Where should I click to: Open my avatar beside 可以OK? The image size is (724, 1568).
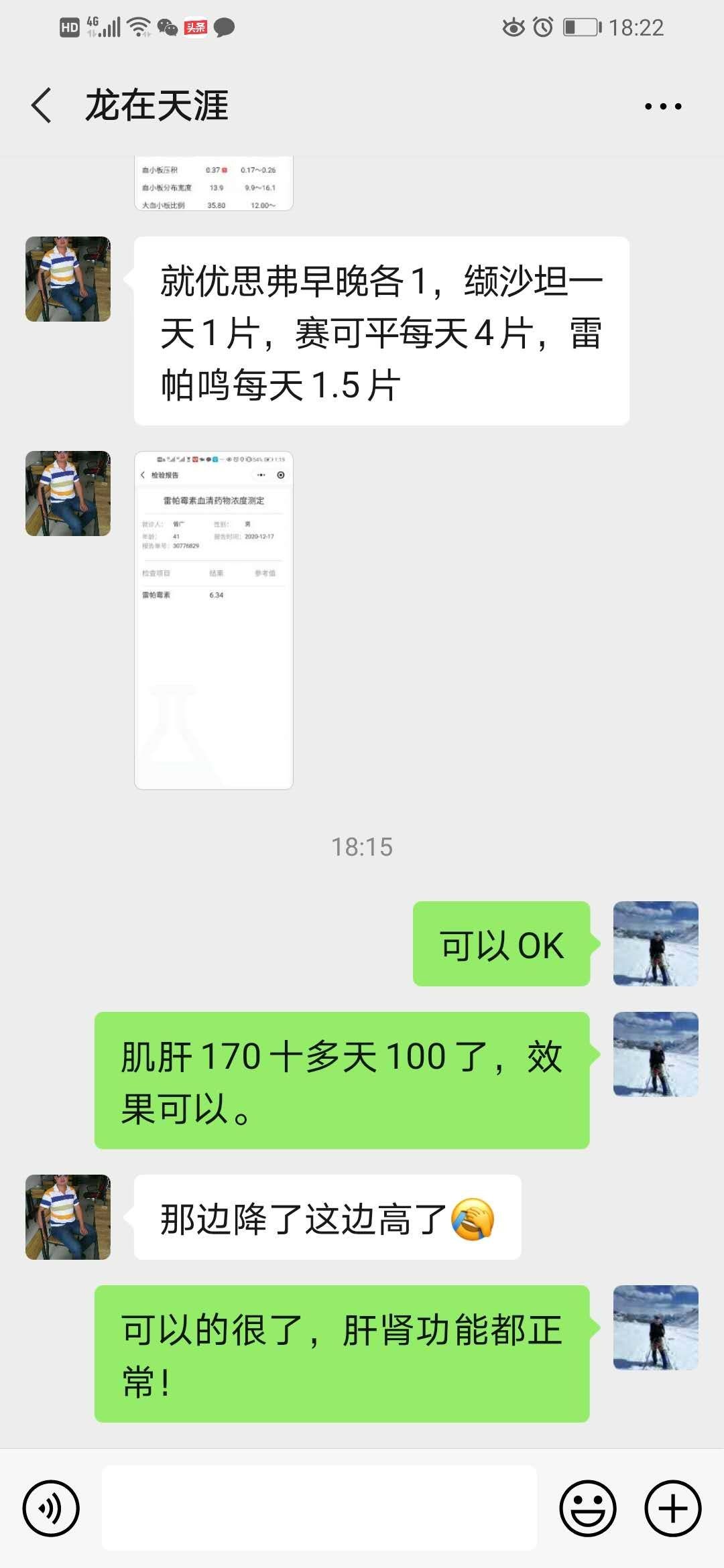pyautogui.click(x=656, y=943)
